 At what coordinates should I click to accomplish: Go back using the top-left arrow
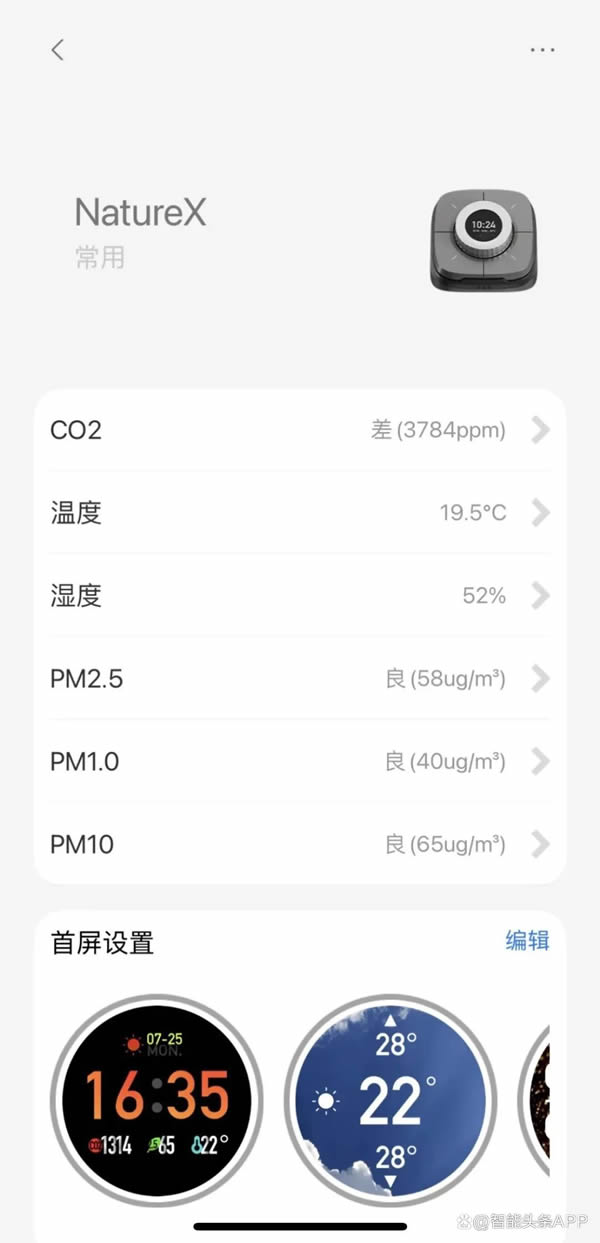click(x=58, y=50)
